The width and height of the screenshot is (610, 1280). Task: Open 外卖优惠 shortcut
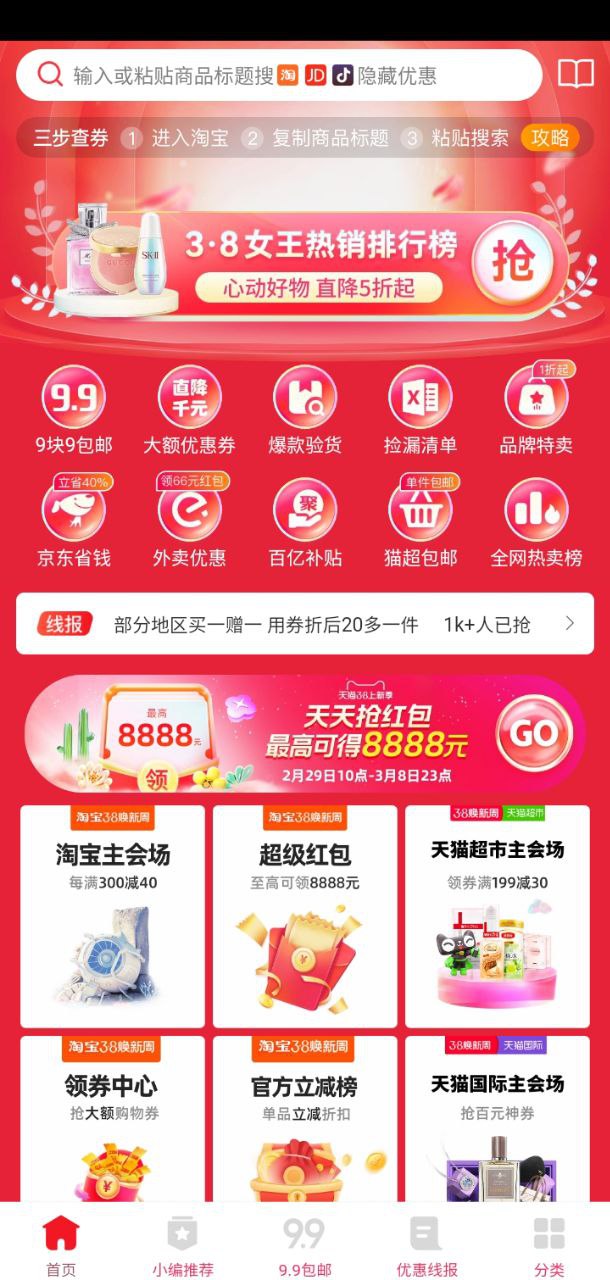[189, 523]
